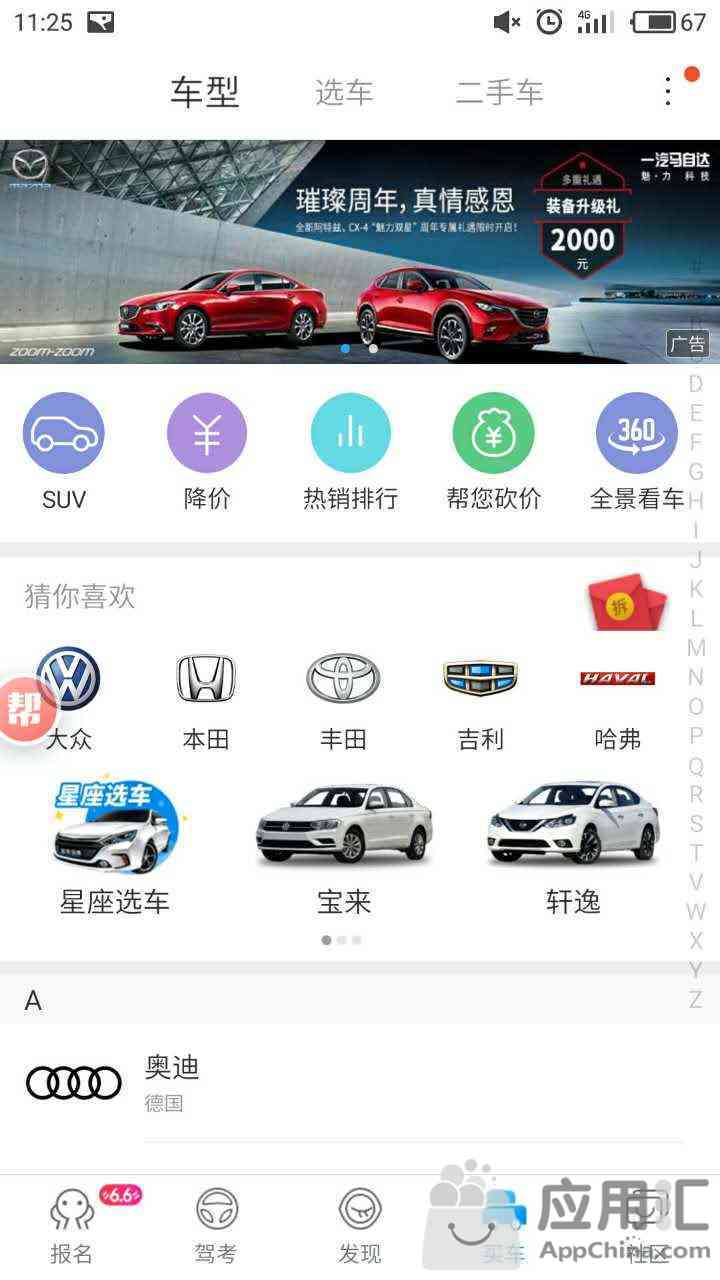Open 帮您砍价 bargaining helper

[493, 452]
